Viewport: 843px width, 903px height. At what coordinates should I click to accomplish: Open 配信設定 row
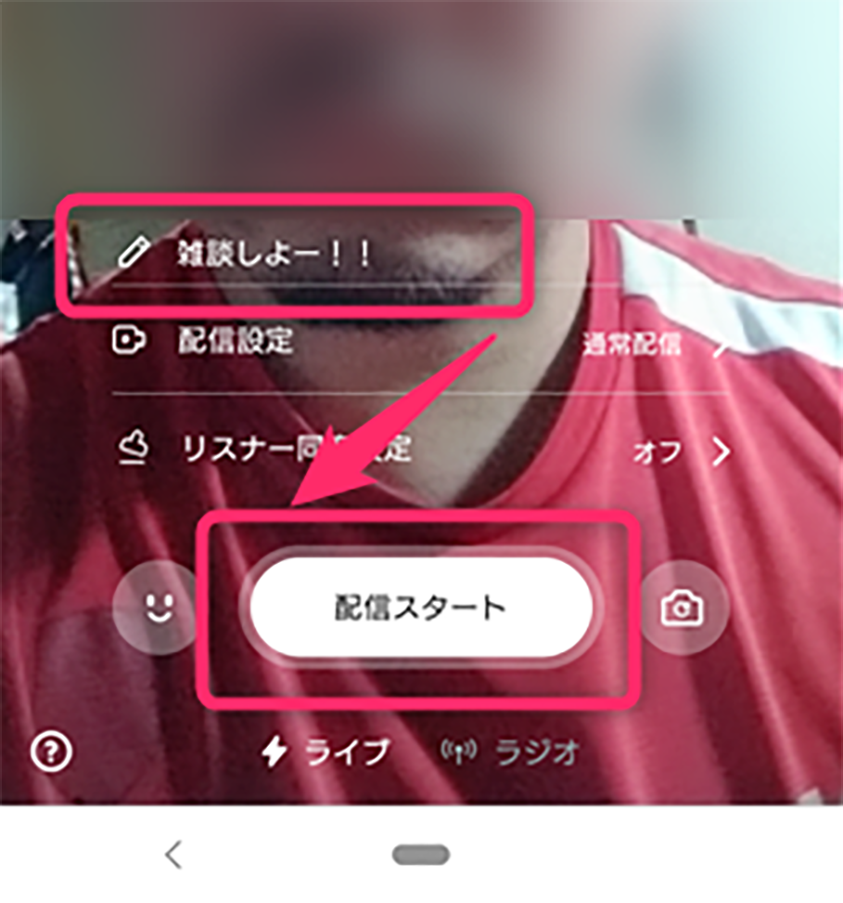click(x=420, y=342)
